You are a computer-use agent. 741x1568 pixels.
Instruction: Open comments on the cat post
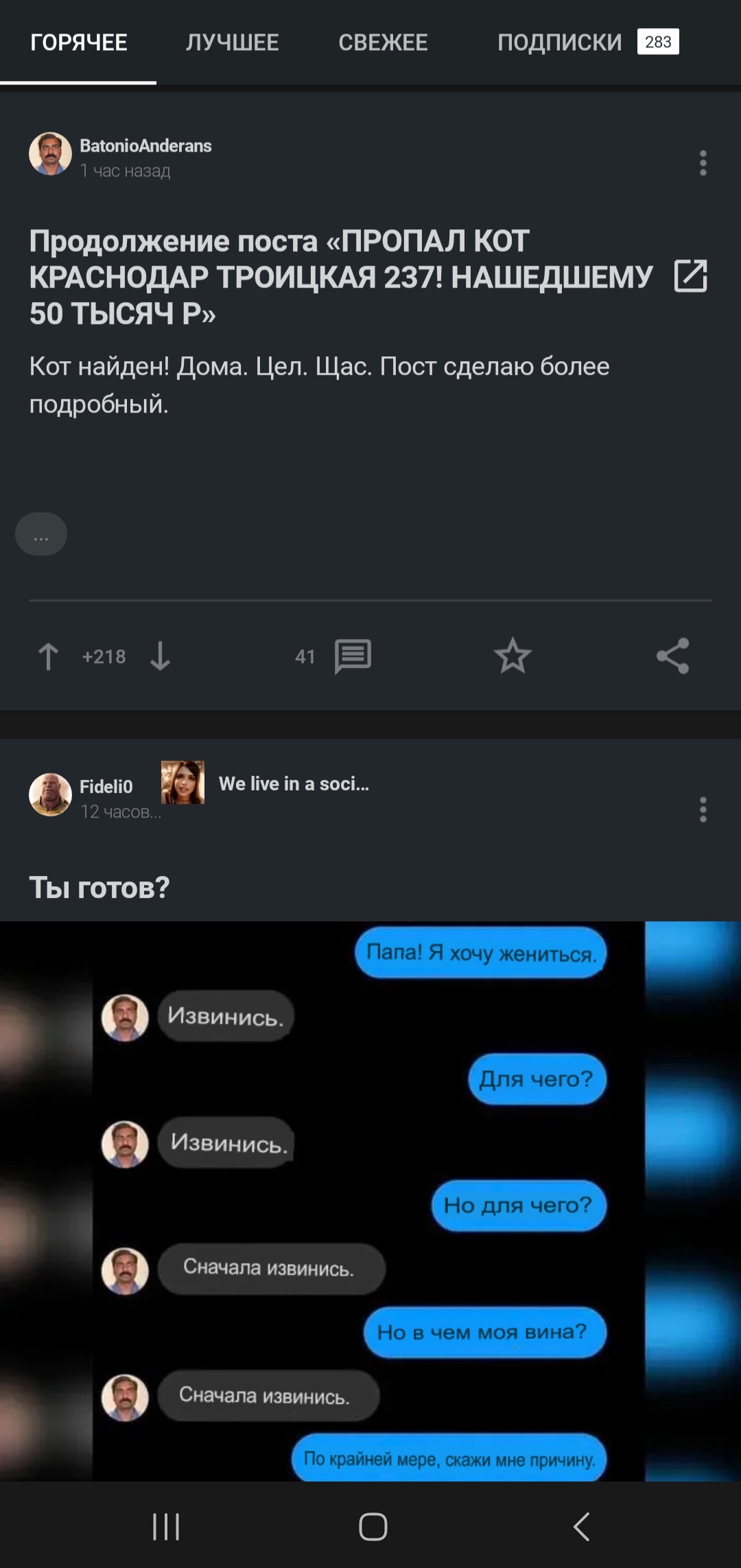[x=353, y=656]
